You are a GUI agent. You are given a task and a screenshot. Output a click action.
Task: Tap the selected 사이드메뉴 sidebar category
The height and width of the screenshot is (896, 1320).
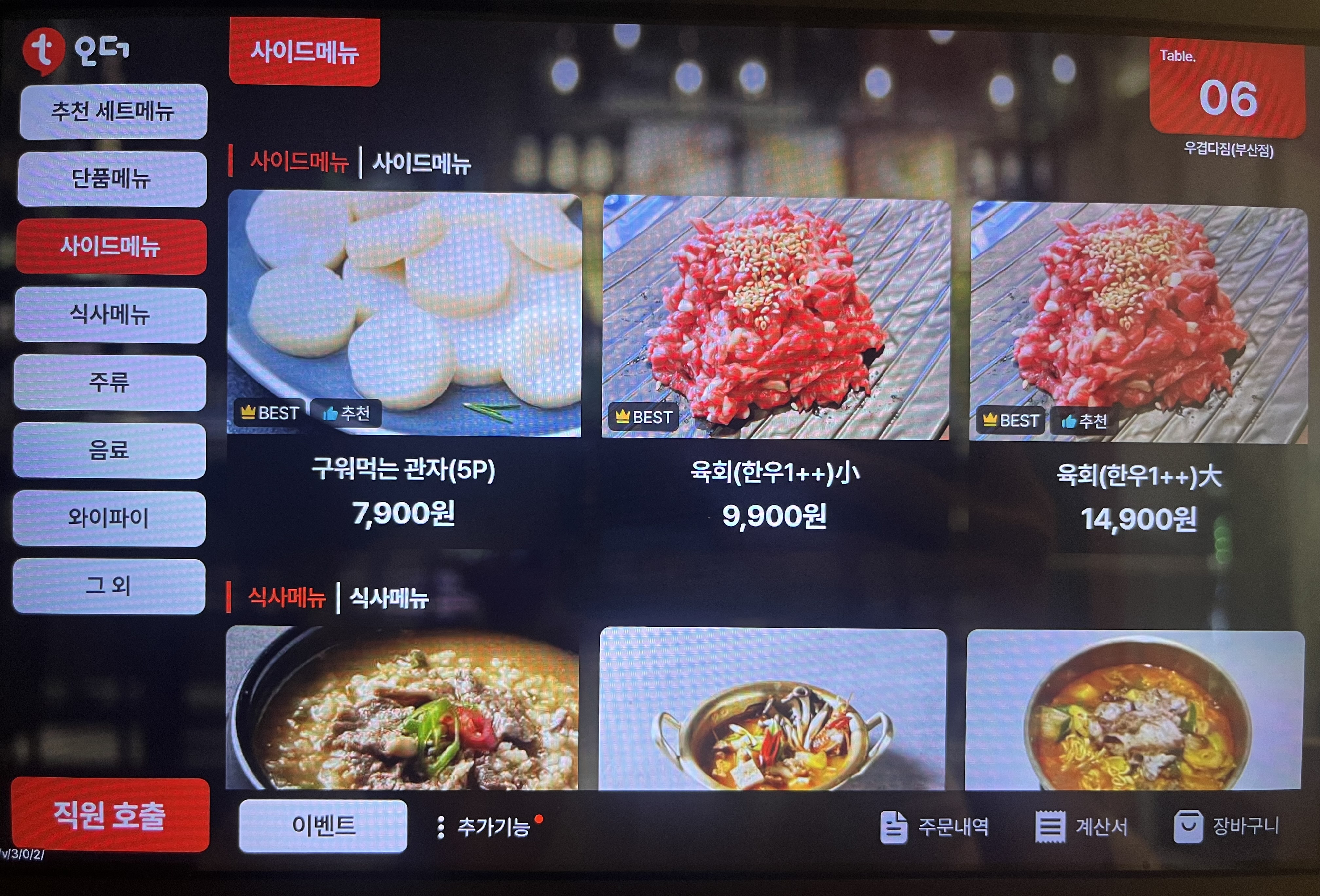pos(111,247)
